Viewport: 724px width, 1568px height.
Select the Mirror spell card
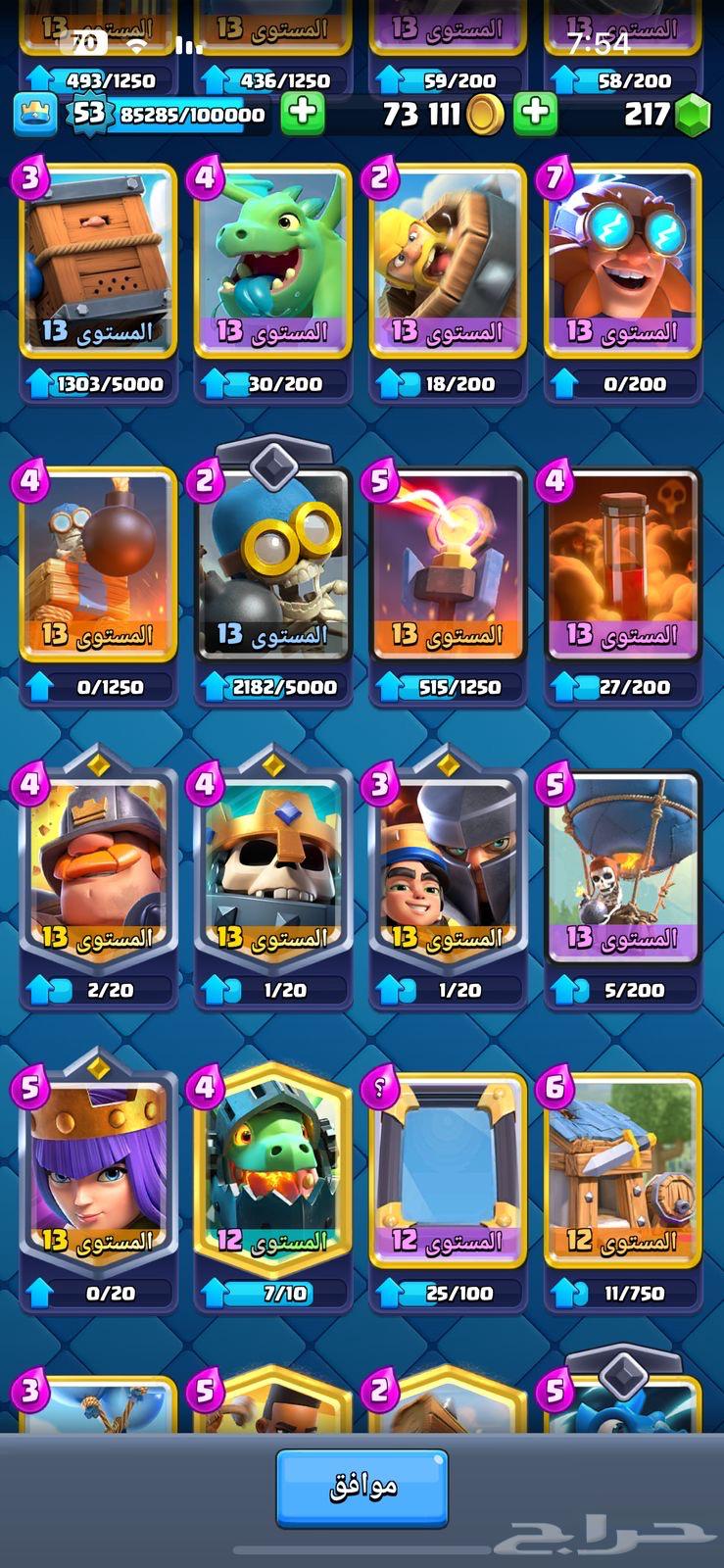point(447,1173)
